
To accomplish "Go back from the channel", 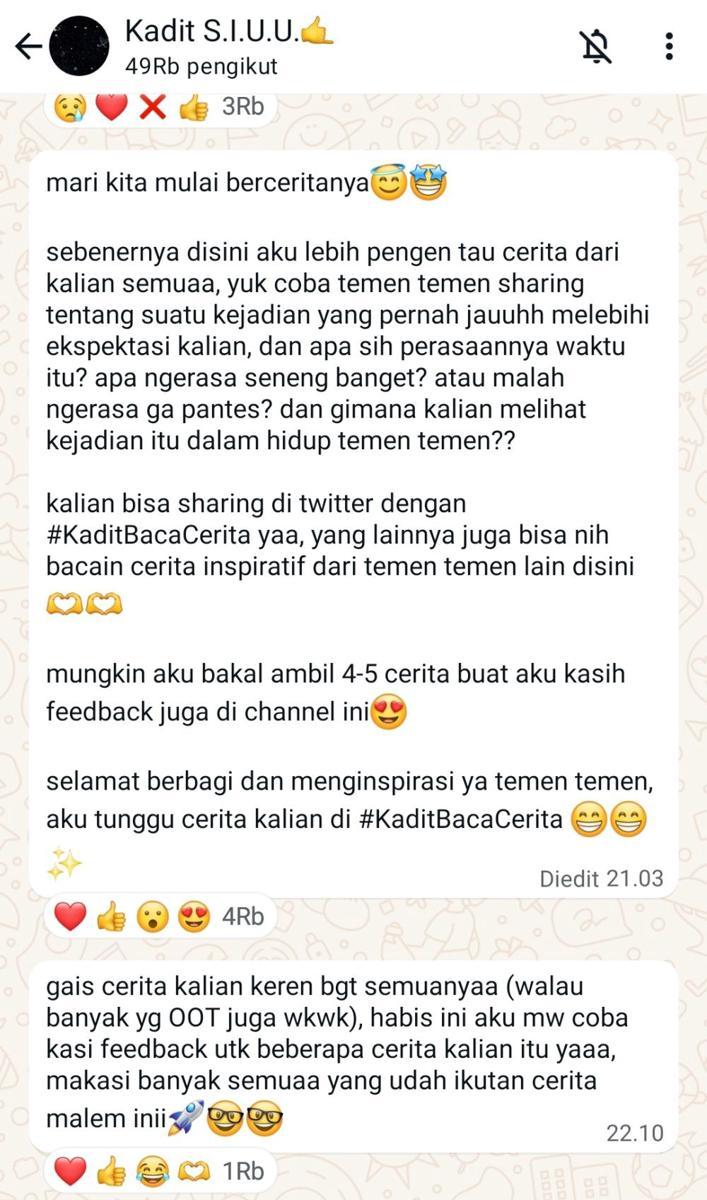I will (28, 46).
